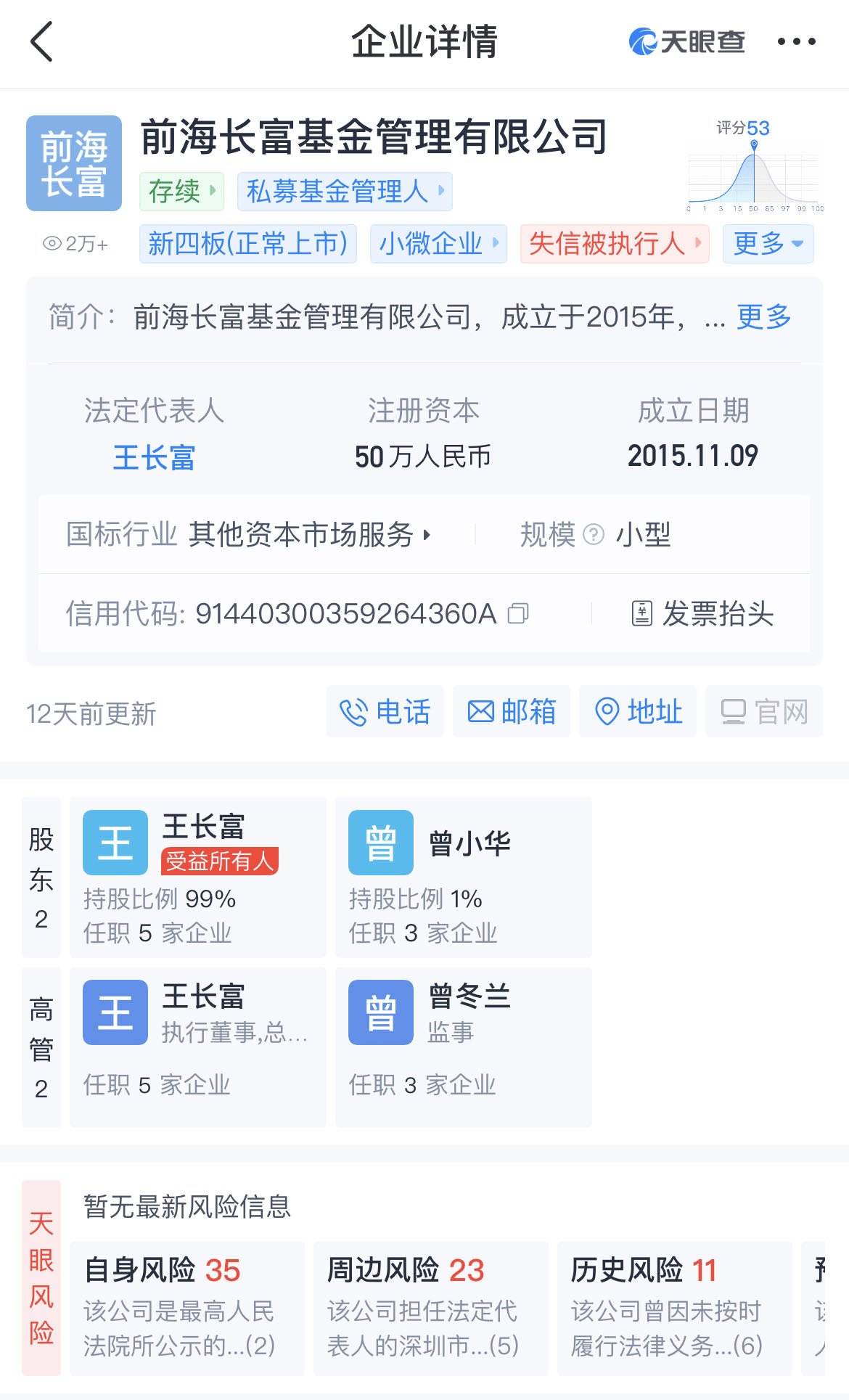Open shareholder 曾小华 card
849x1400 pixels.
point(463,877)
